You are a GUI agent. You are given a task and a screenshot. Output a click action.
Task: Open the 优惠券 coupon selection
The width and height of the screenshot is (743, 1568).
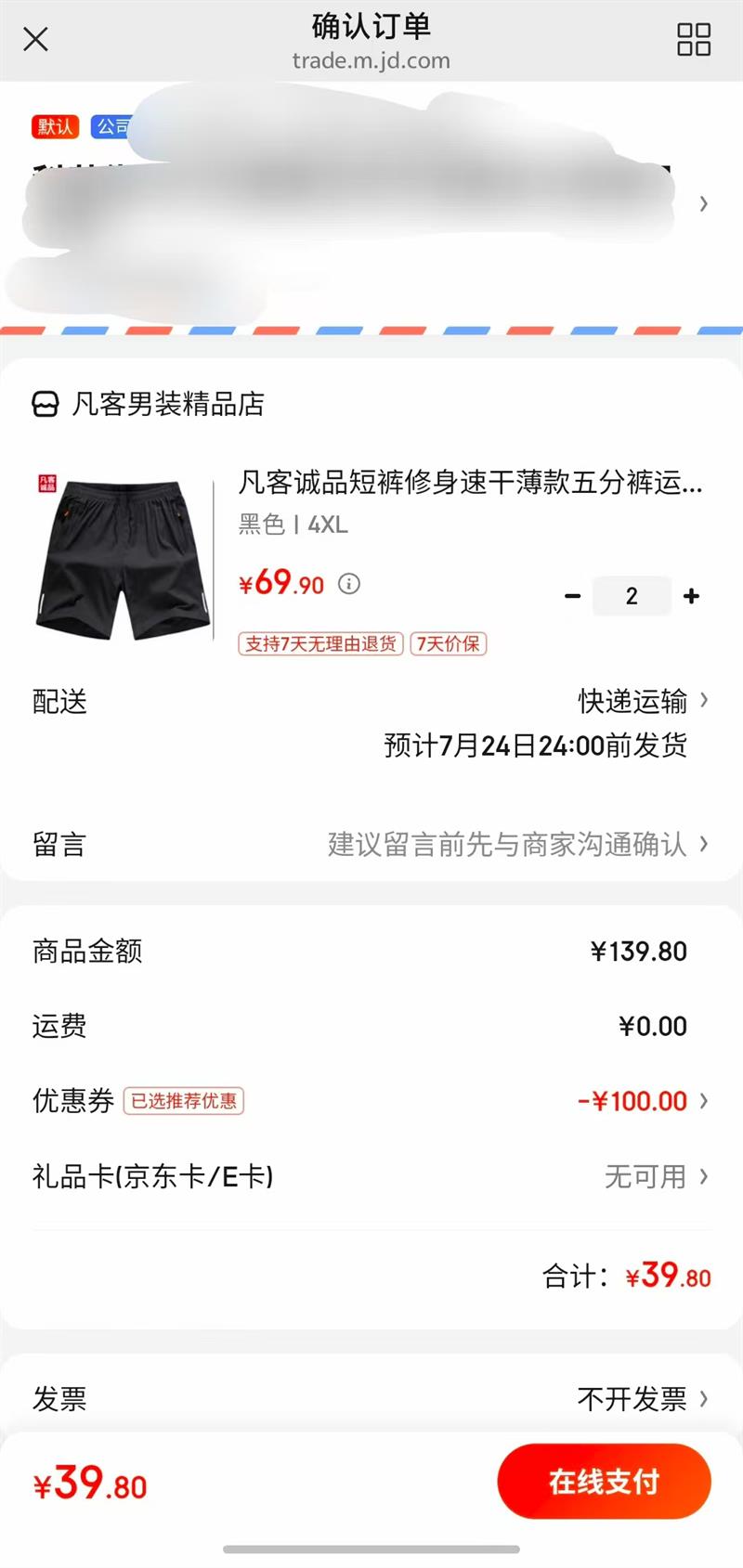(641, 1101)
